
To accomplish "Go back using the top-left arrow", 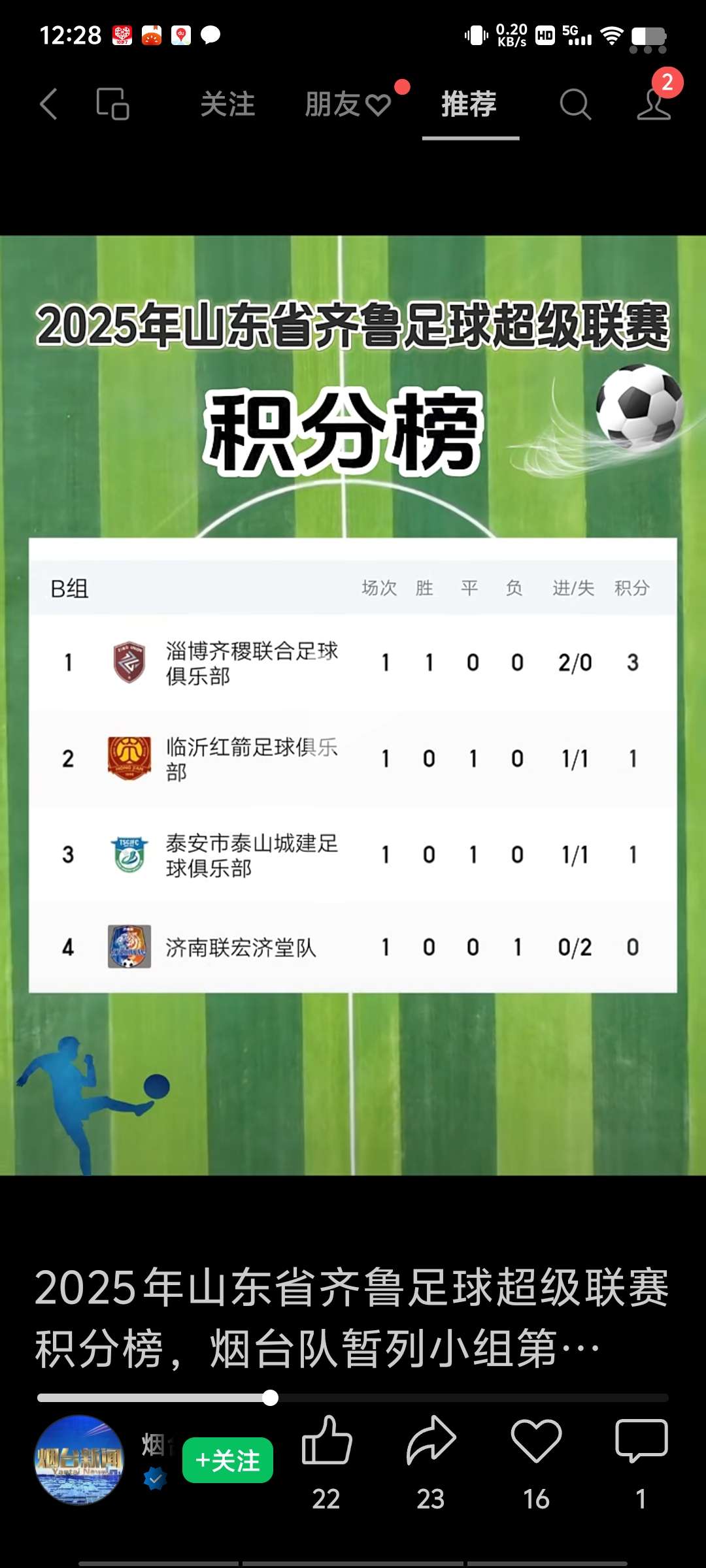I will 49,104.
